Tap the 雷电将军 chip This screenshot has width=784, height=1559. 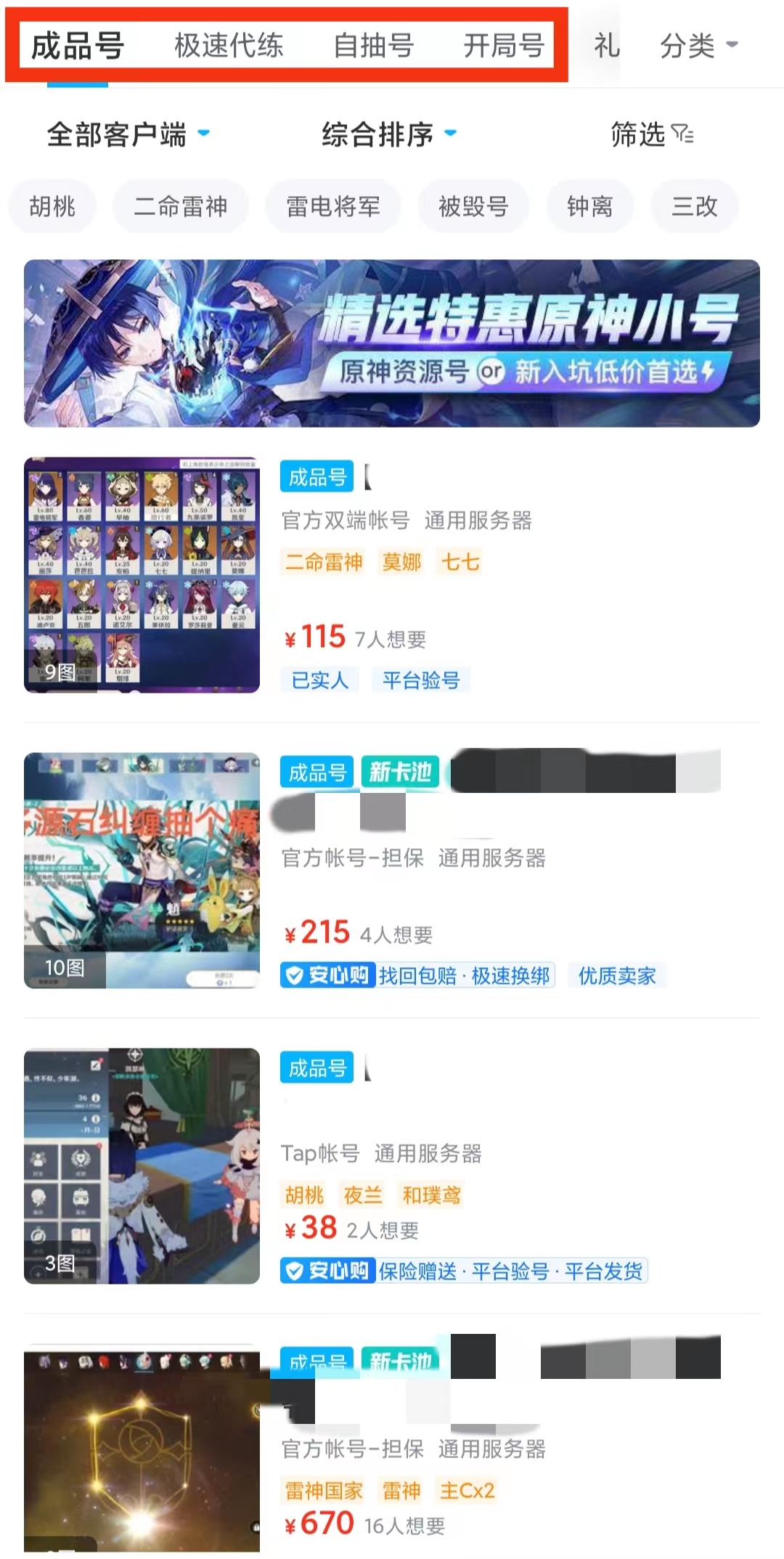333,207
